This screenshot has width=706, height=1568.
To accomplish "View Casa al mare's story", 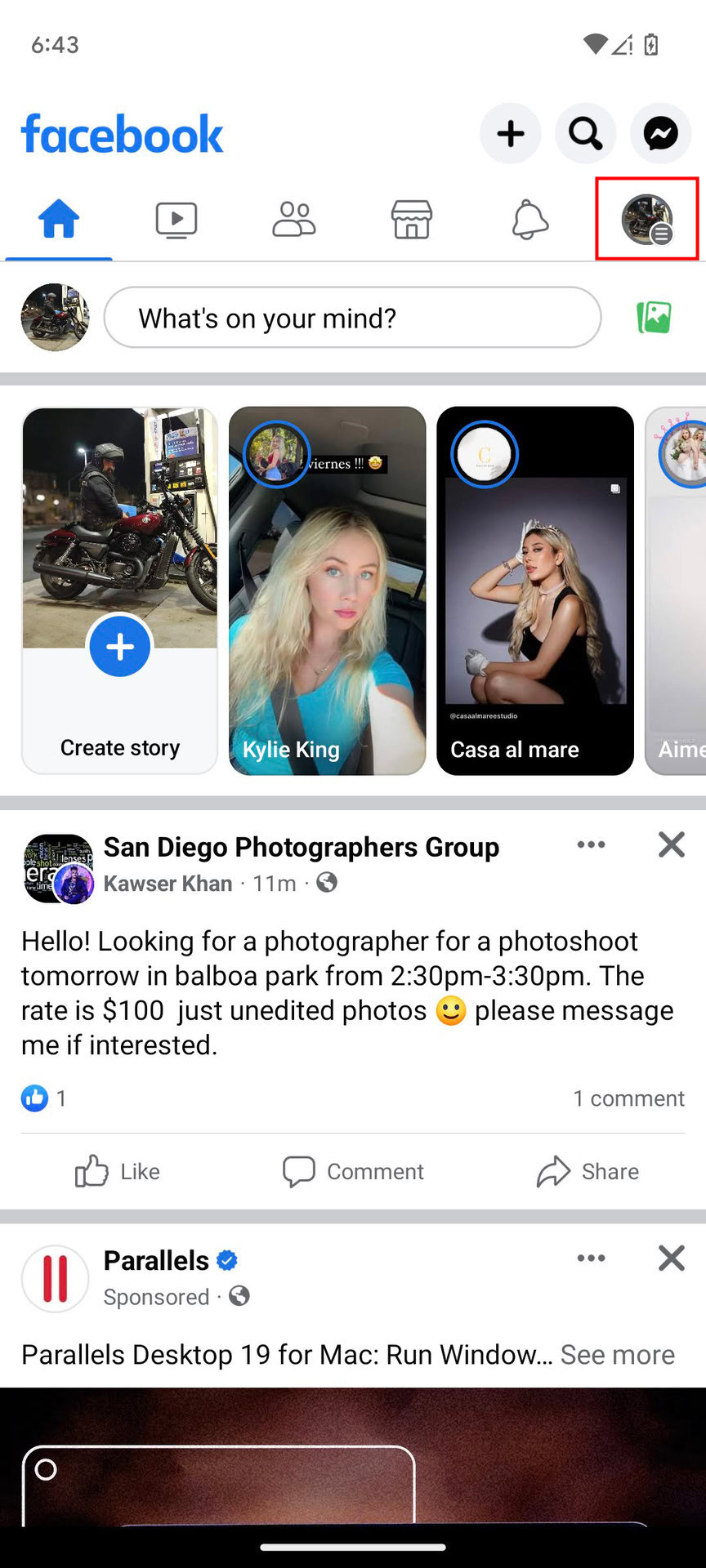I will click(x=535, y=590).
